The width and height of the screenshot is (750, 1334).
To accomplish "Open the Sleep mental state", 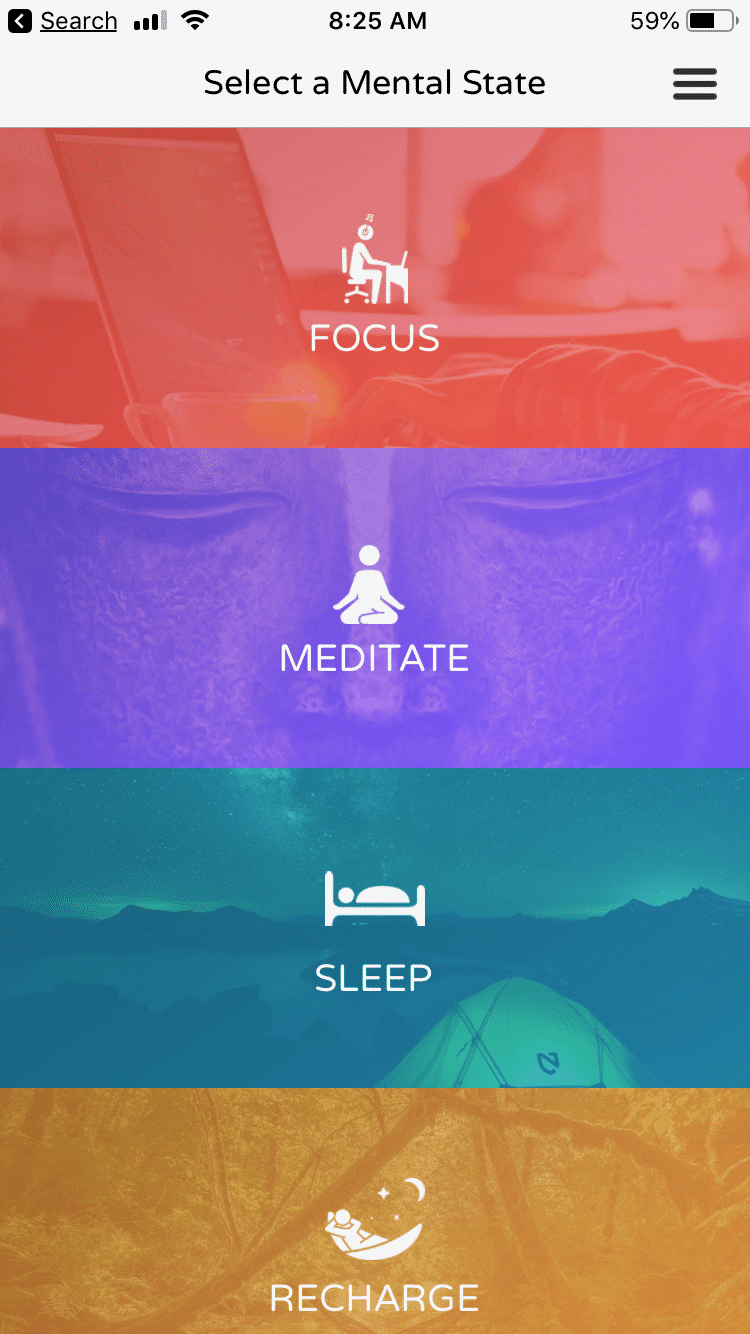I will [x=375, y=928].
